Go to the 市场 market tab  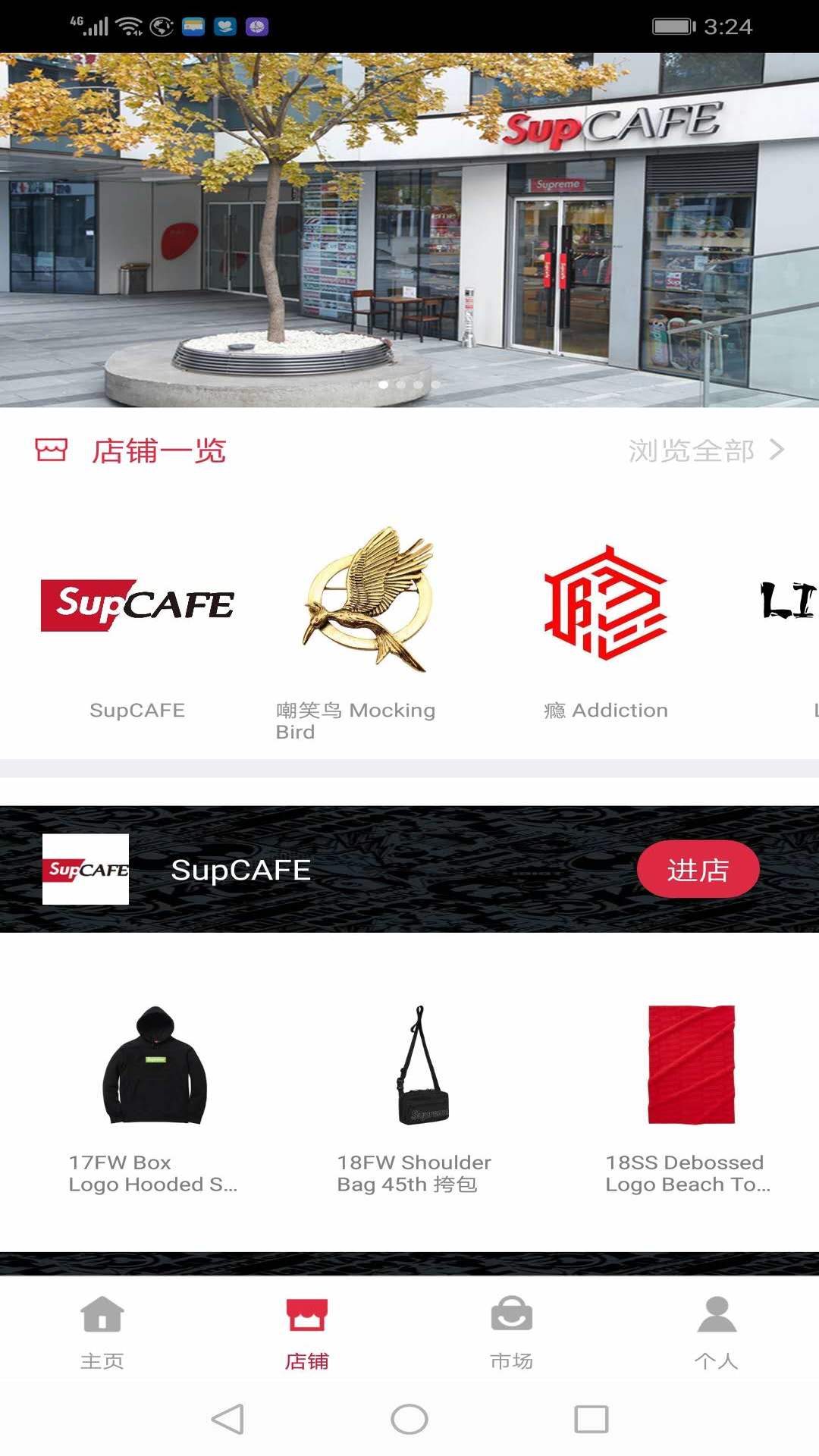(512, 1333)
